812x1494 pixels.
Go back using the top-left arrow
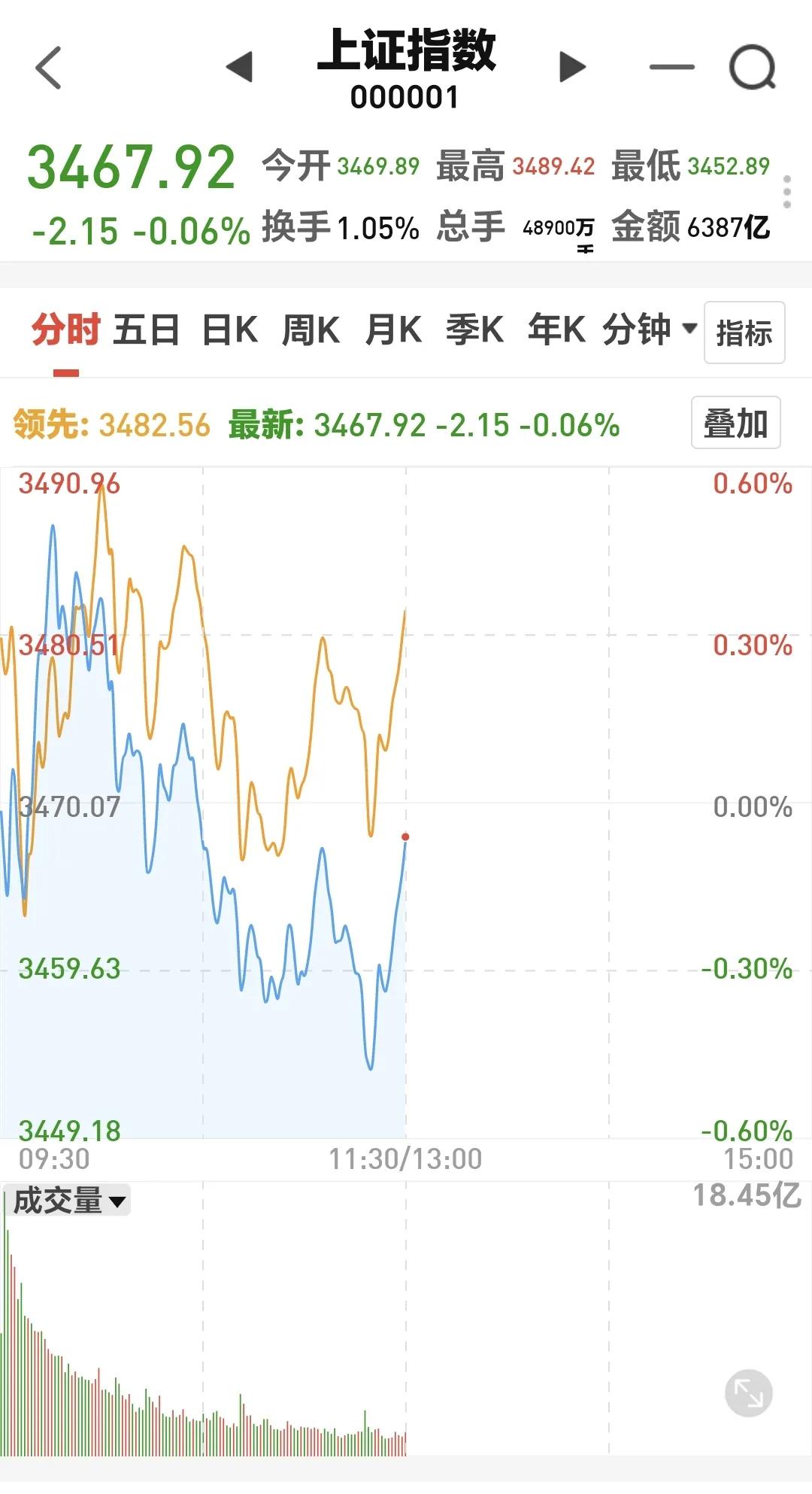pyautogui.click(x=48, y=68)
